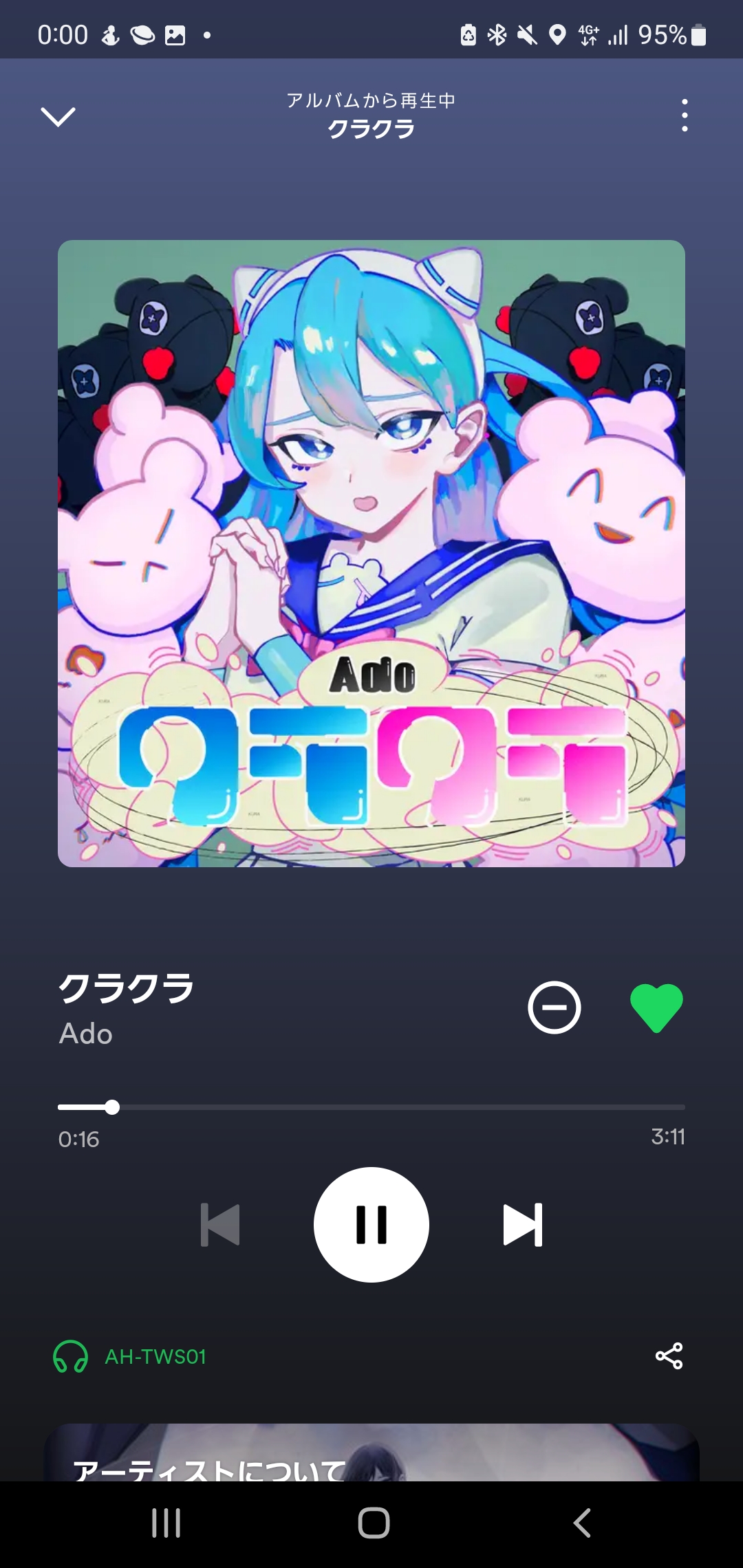Unlike クラクラ with the green heart
This screenshot has width=743, height=1568.
click(x=656, y=1008)
